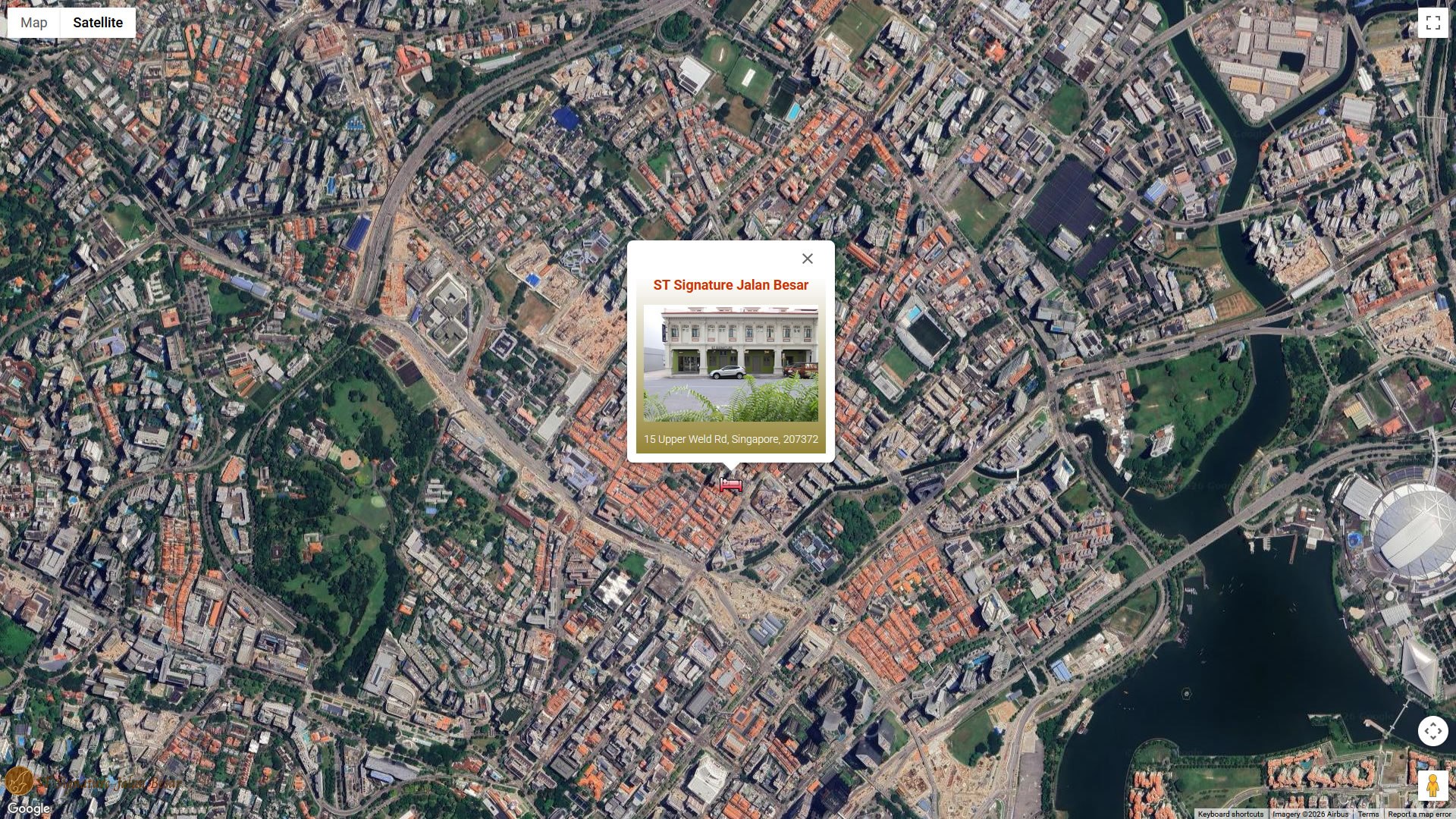
Task: Open the Terms link
Action: (1368, 814)
